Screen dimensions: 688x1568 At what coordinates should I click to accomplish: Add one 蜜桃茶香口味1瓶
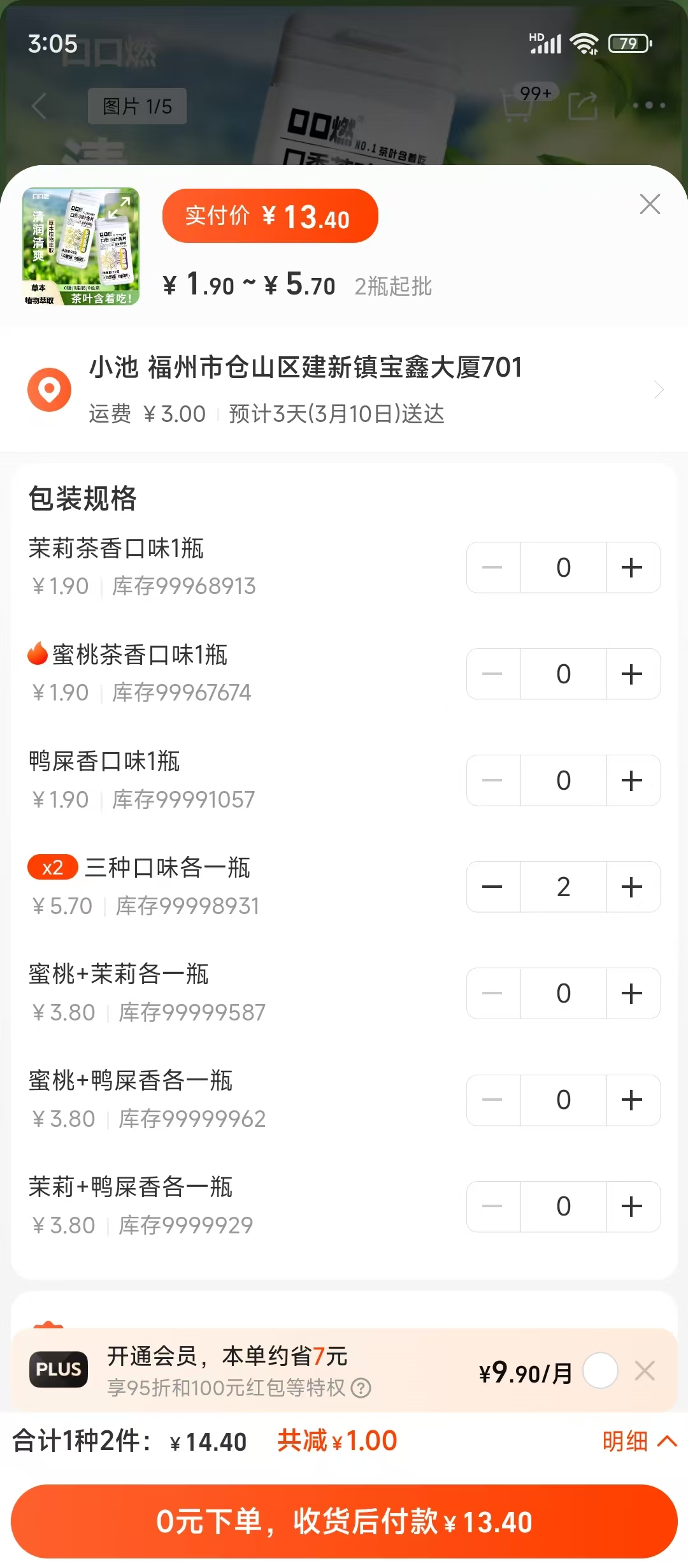coord(632,674)
